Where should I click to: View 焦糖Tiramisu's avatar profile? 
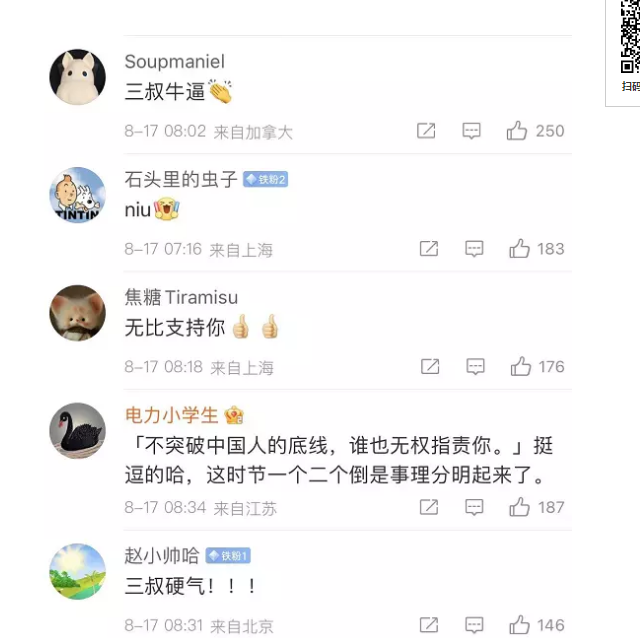tap(77, 313)
